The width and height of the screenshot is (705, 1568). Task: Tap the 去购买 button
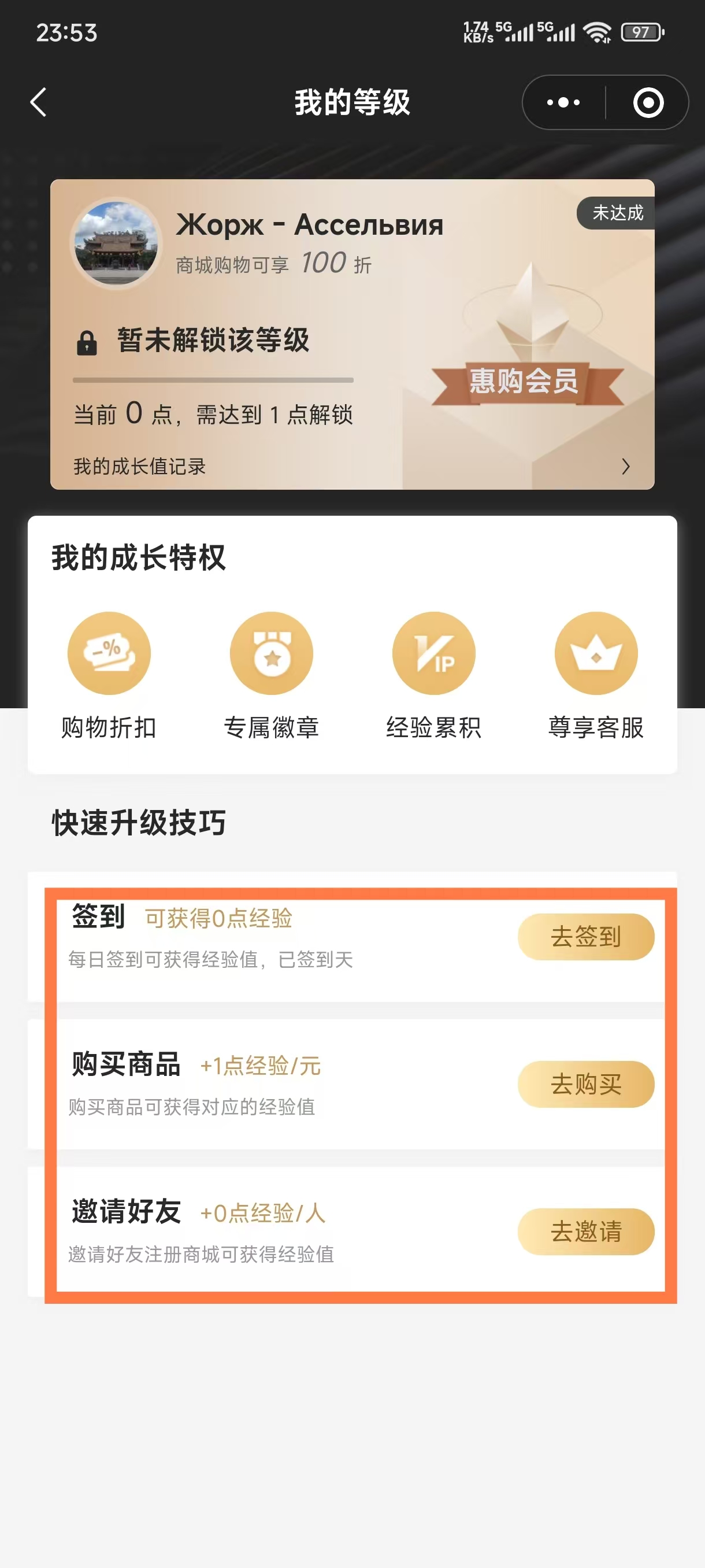click(585, 1084)
